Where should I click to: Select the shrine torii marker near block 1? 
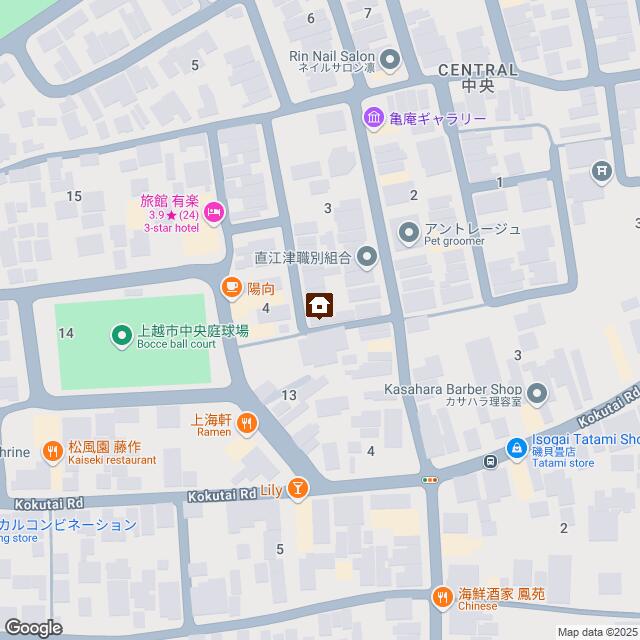click(601, 171)
